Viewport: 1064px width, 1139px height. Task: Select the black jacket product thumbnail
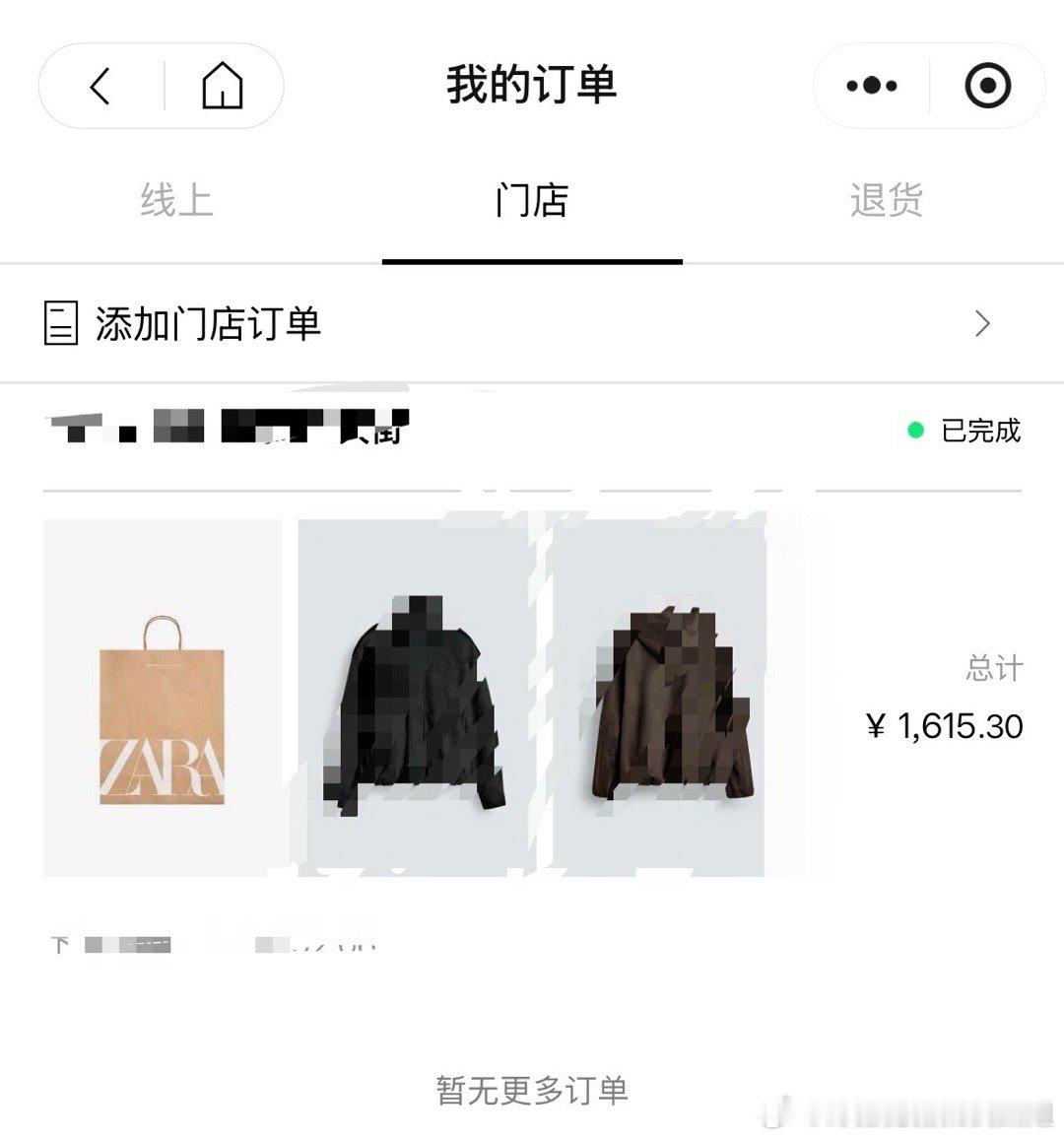tap(414, 702)
